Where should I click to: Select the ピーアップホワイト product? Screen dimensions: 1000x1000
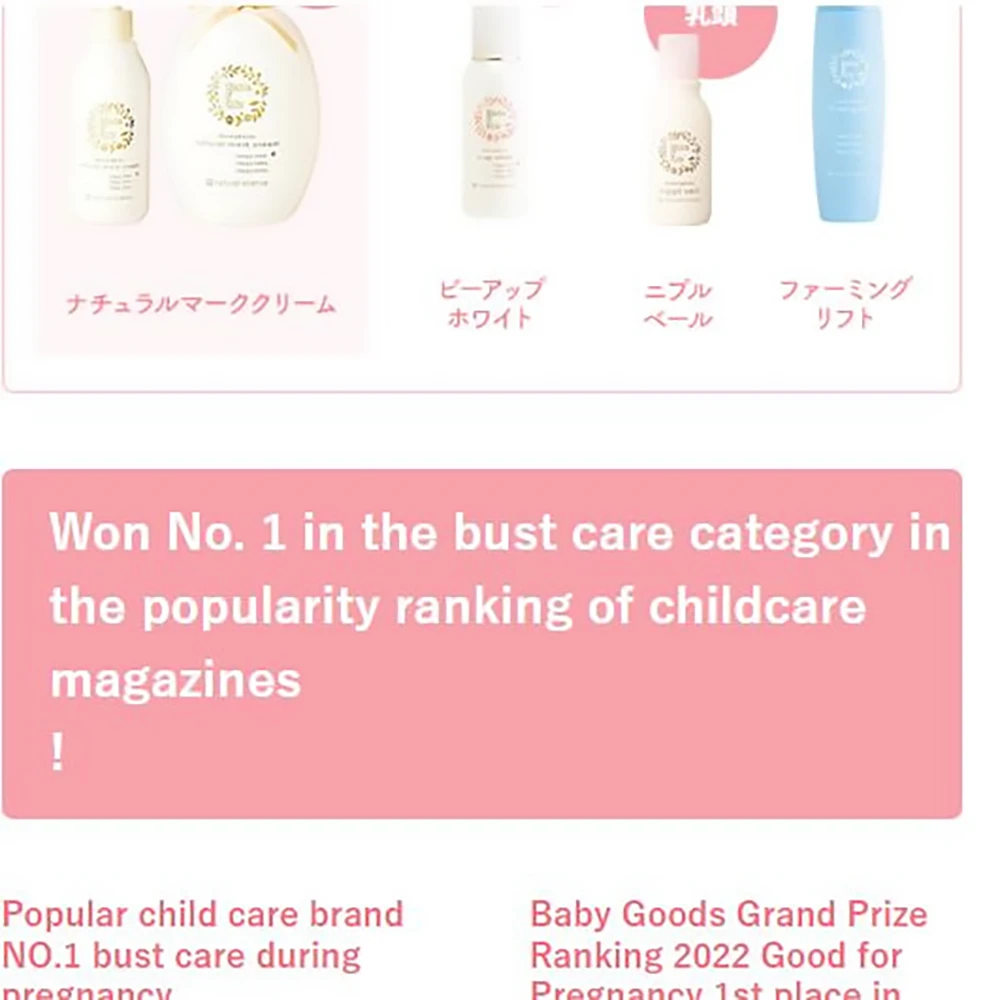click(x=490, y=170)
